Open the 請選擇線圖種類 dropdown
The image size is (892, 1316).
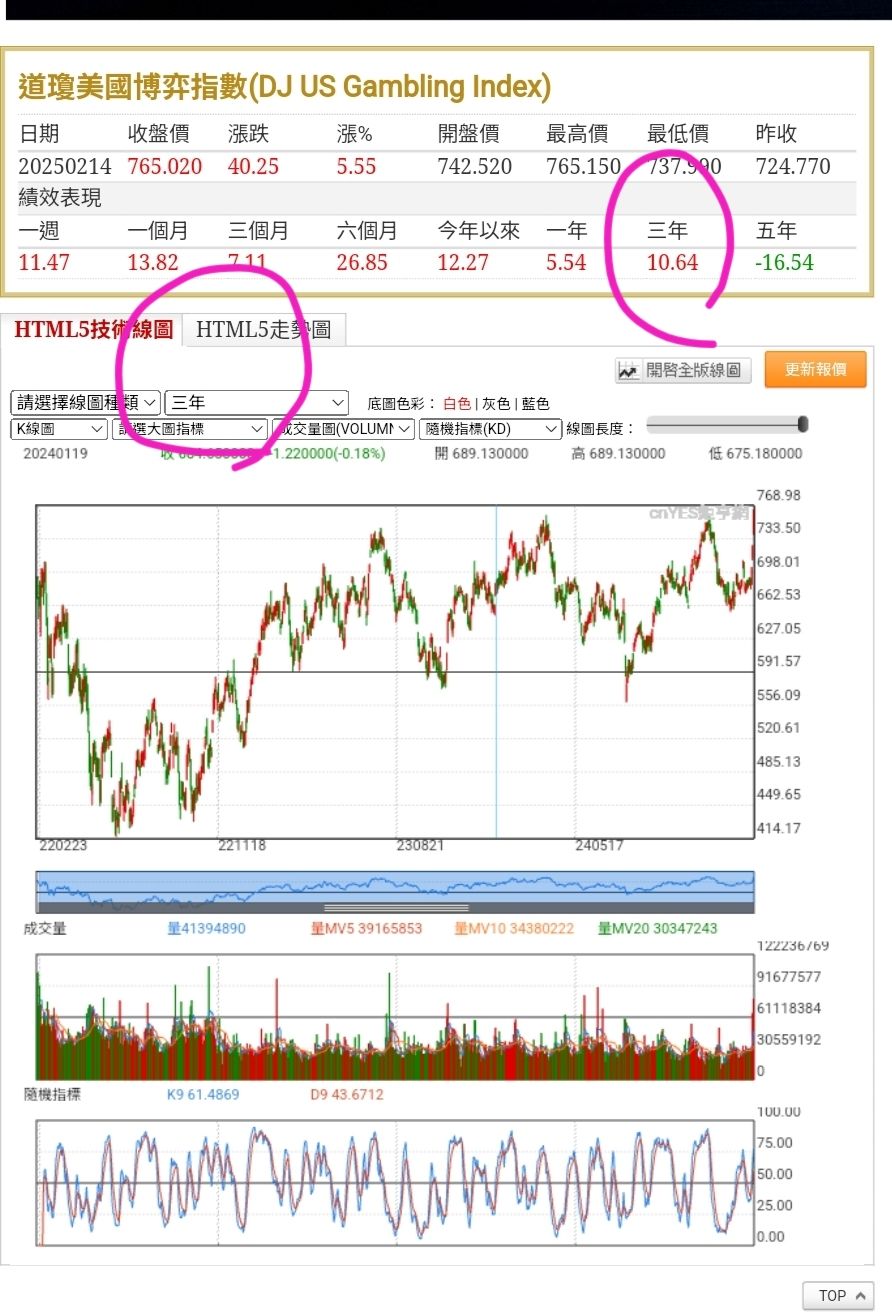pyautogui.click(x=85, y=403)
